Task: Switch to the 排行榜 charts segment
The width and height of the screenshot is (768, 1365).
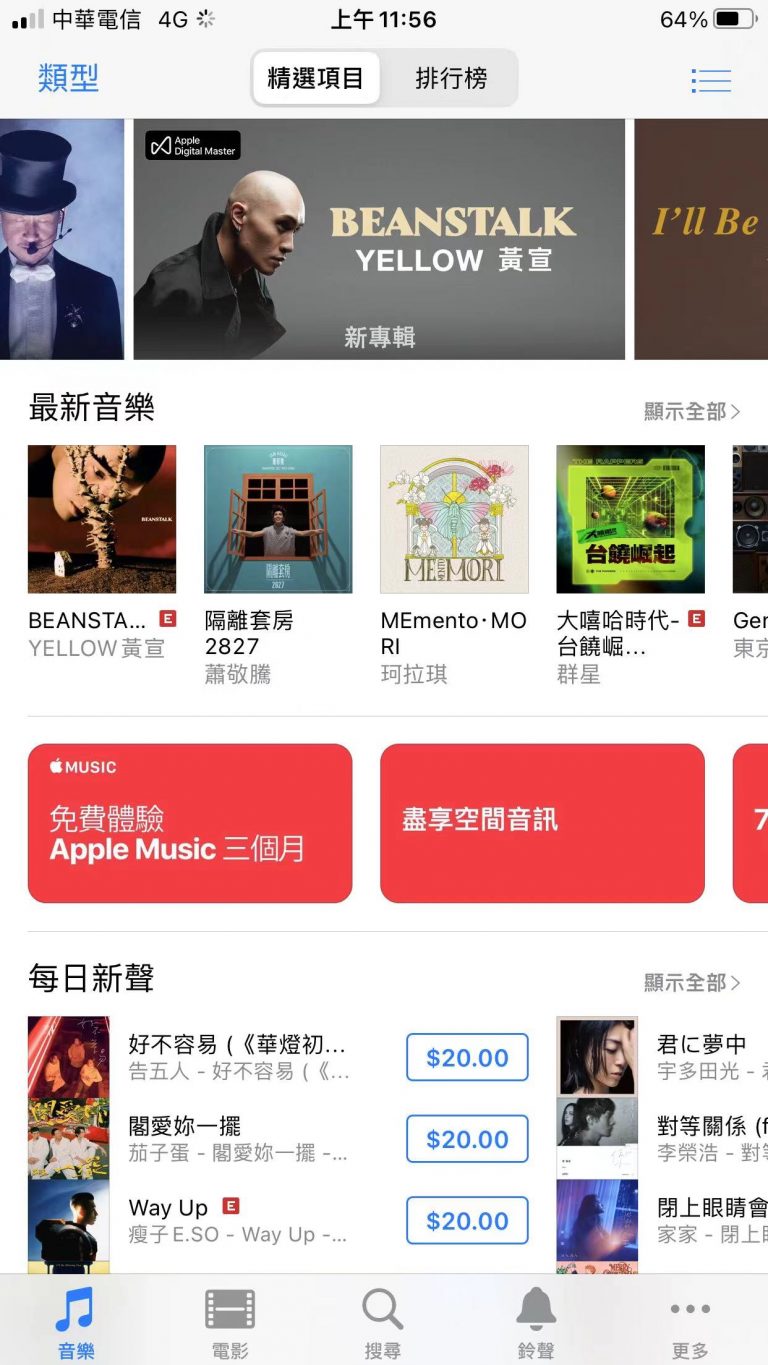Action: pyautogui.click(x=451, y=78)
